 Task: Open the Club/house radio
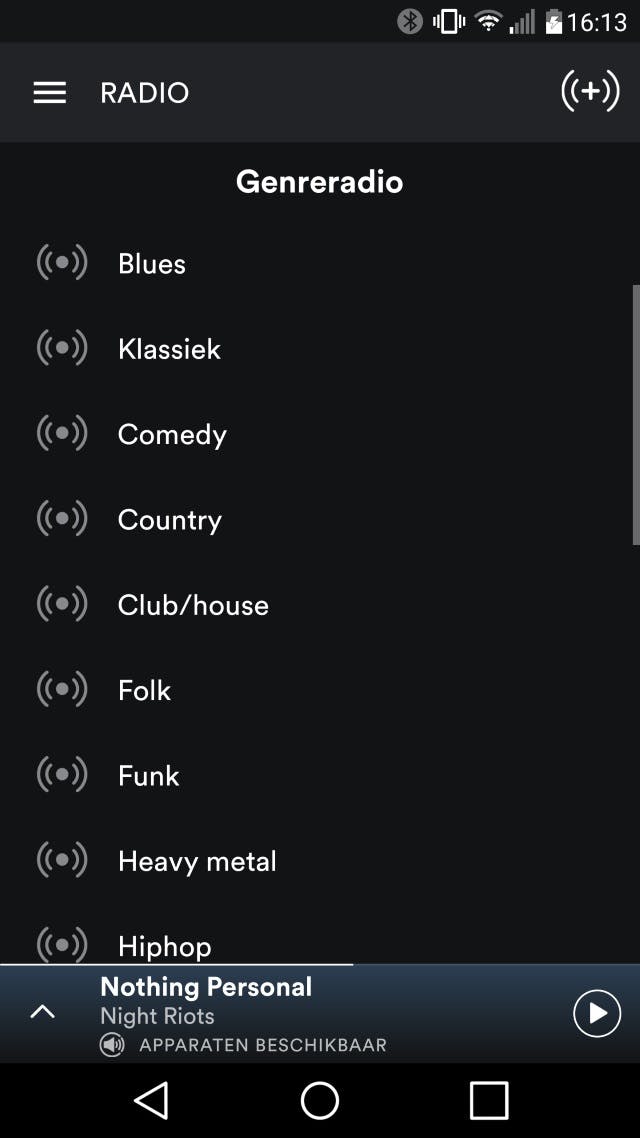point(193,605)
